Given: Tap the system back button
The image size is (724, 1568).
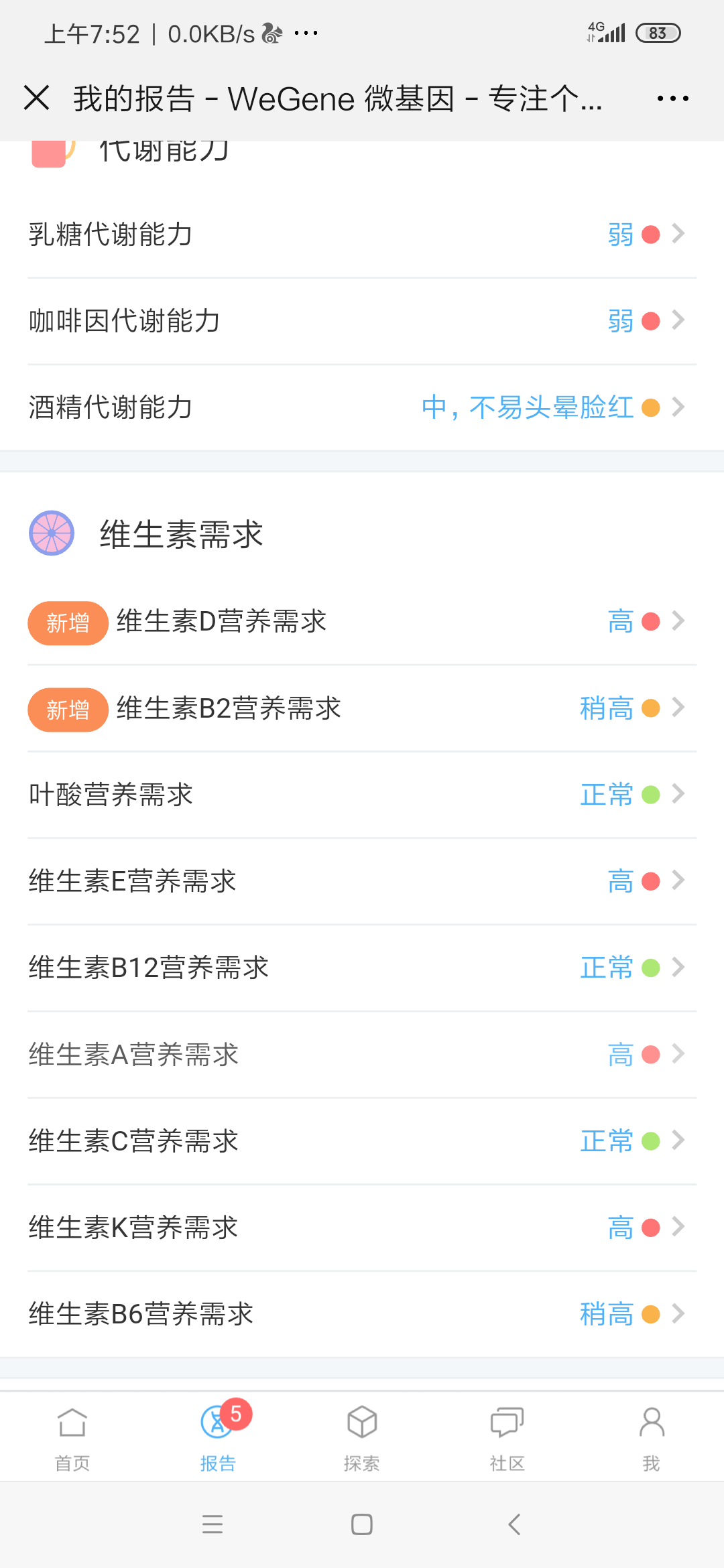Looking at the screenshot, I should tap(514, 1524).
